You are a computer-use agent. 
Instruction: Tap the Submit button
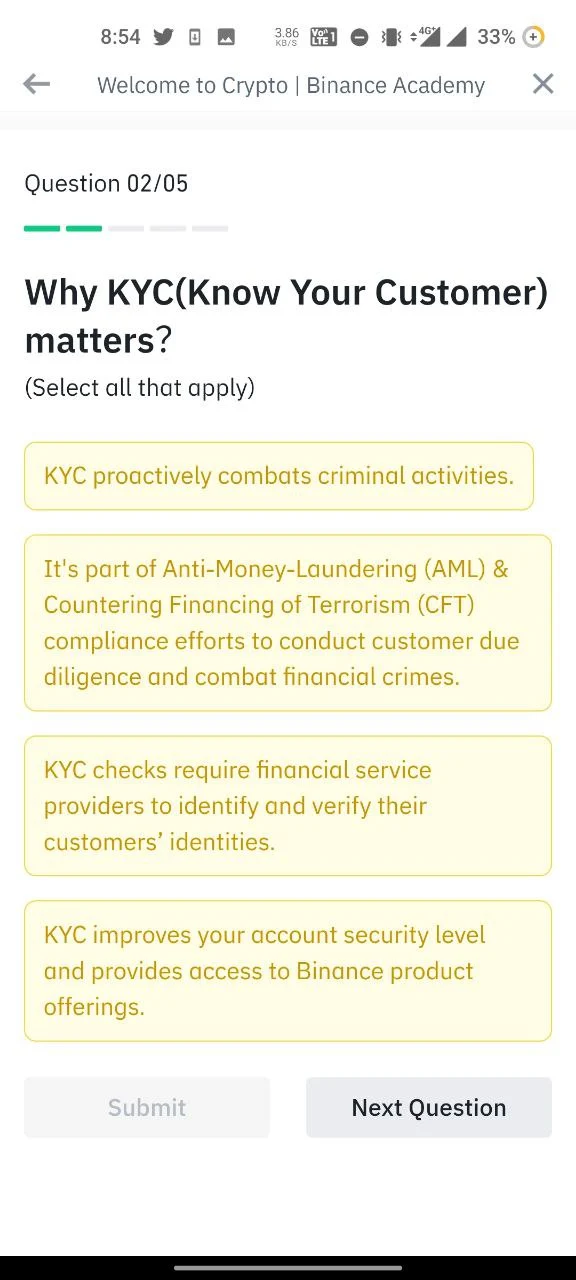147,1107
